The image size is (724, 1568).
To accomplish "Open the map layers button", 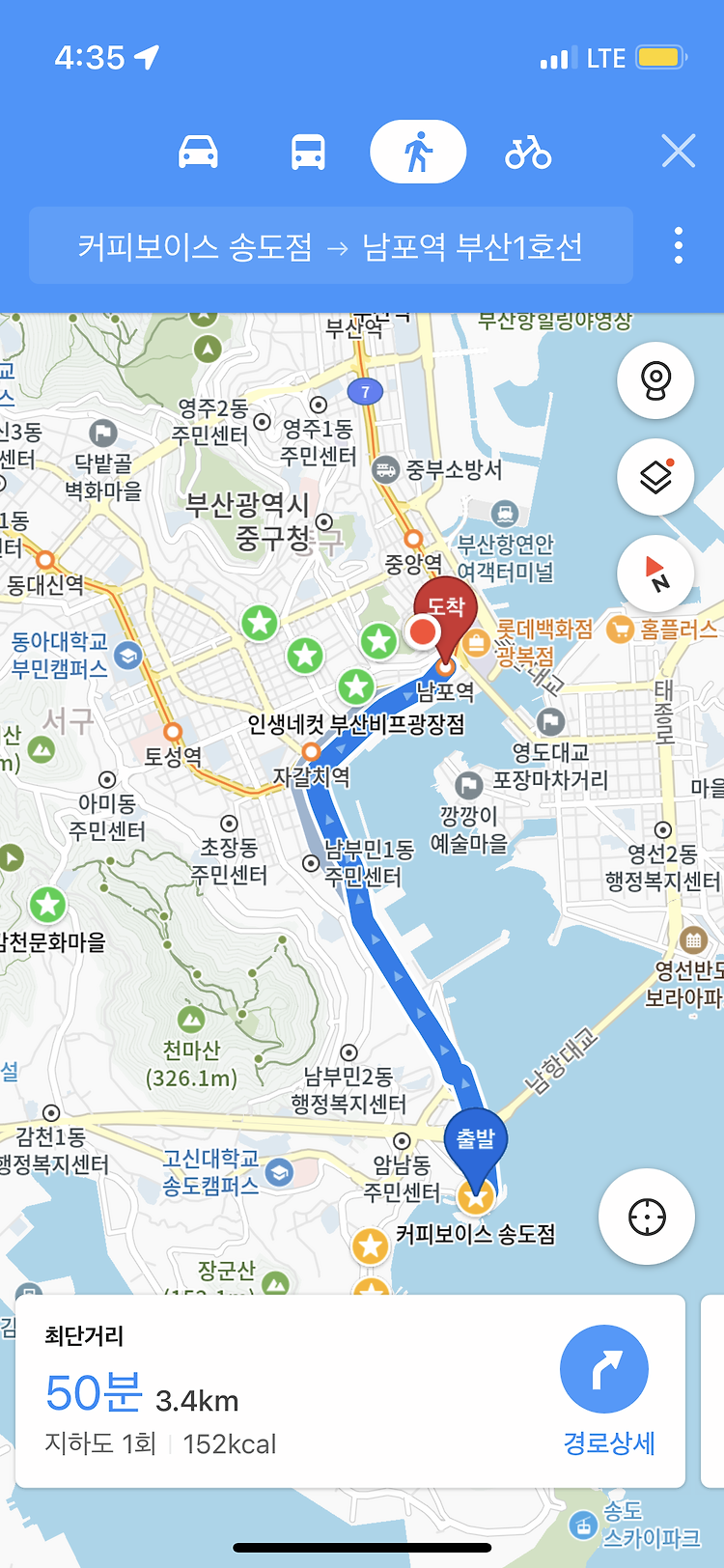I will click(655, 477).
